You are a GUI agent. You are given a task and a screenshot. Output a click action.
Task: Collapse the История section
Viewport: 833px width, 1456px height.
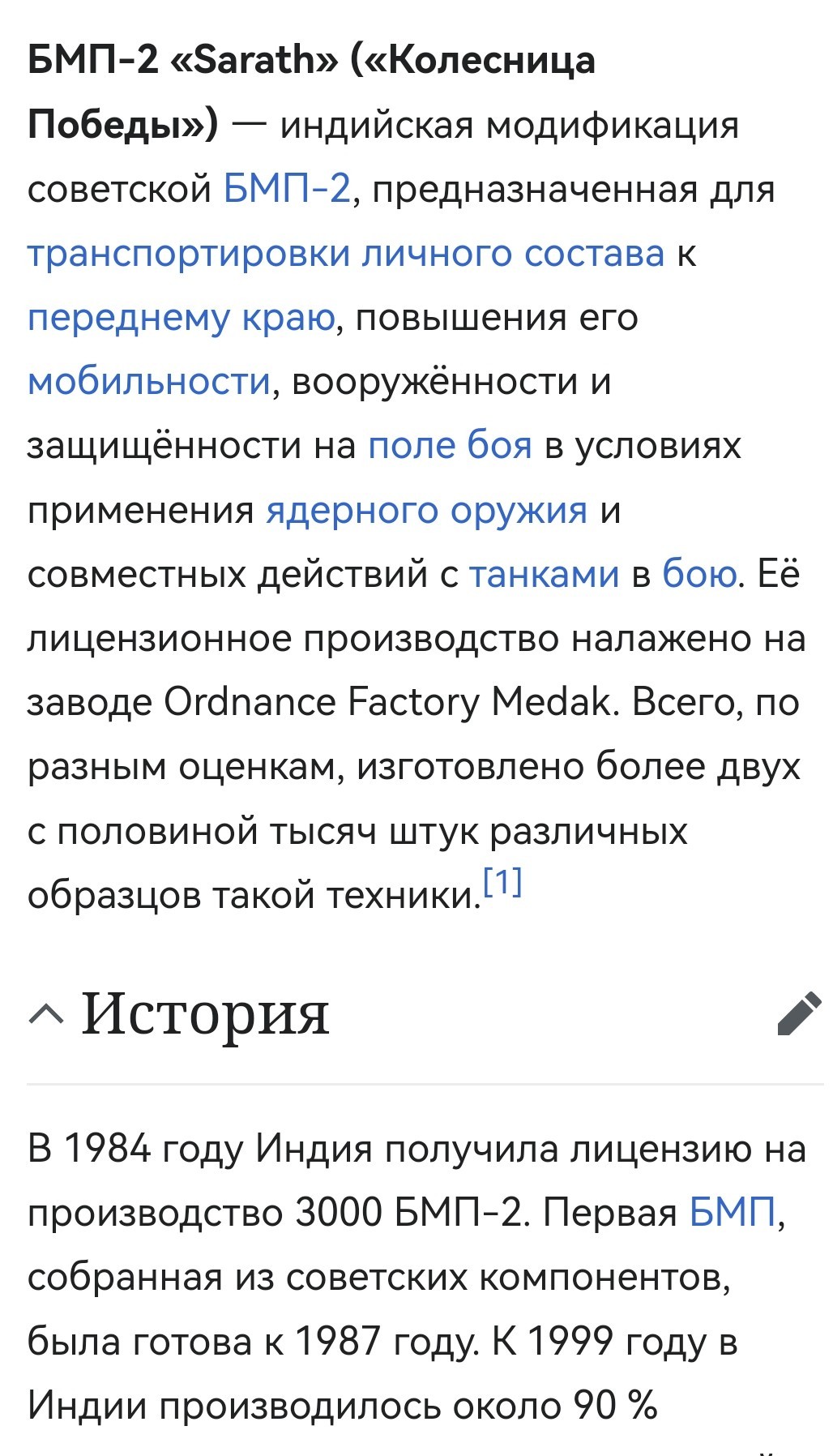click(x=46, y=1013)
